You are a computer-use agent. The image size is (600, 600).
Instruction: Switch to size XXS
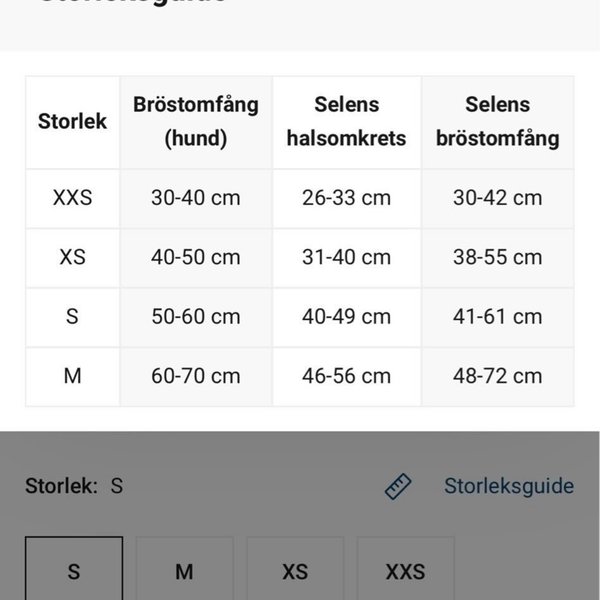[405, 571]
